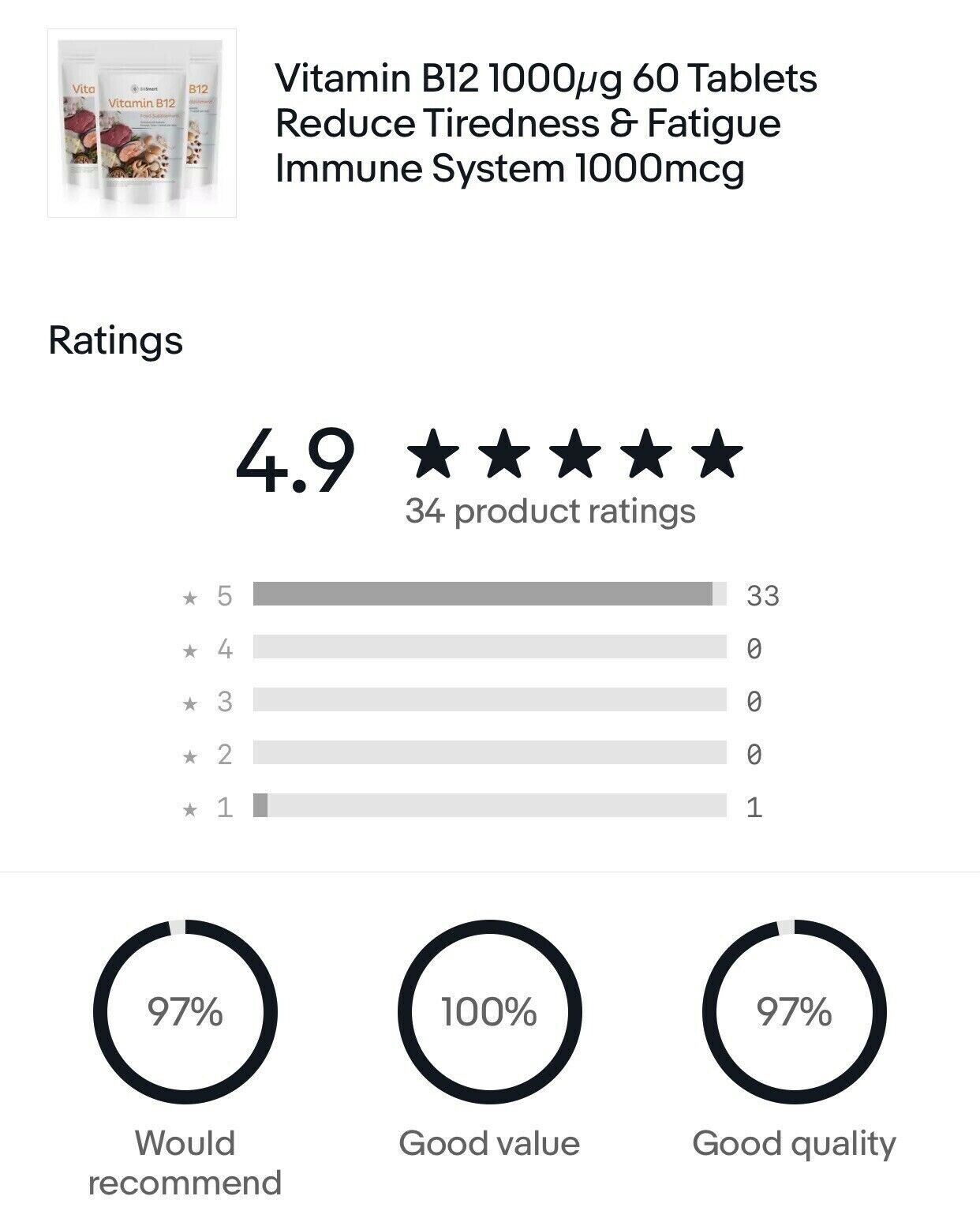
Task: Click the star icon beside the 2-star row
Action: pyautogui.click(x=189, y=755)
